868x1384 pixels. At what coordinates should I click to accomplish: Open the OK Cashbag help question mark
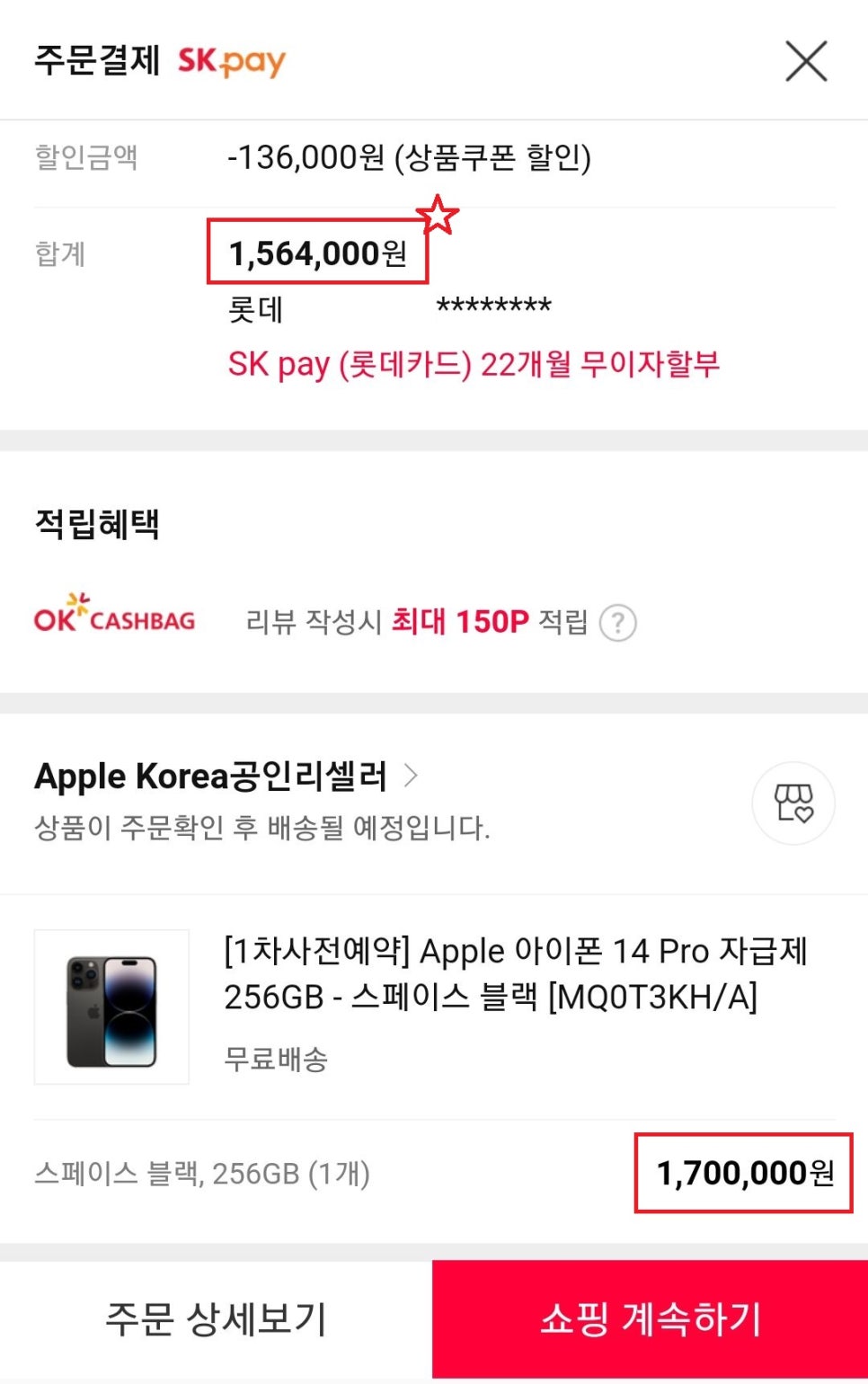click(x=617, y=623)
